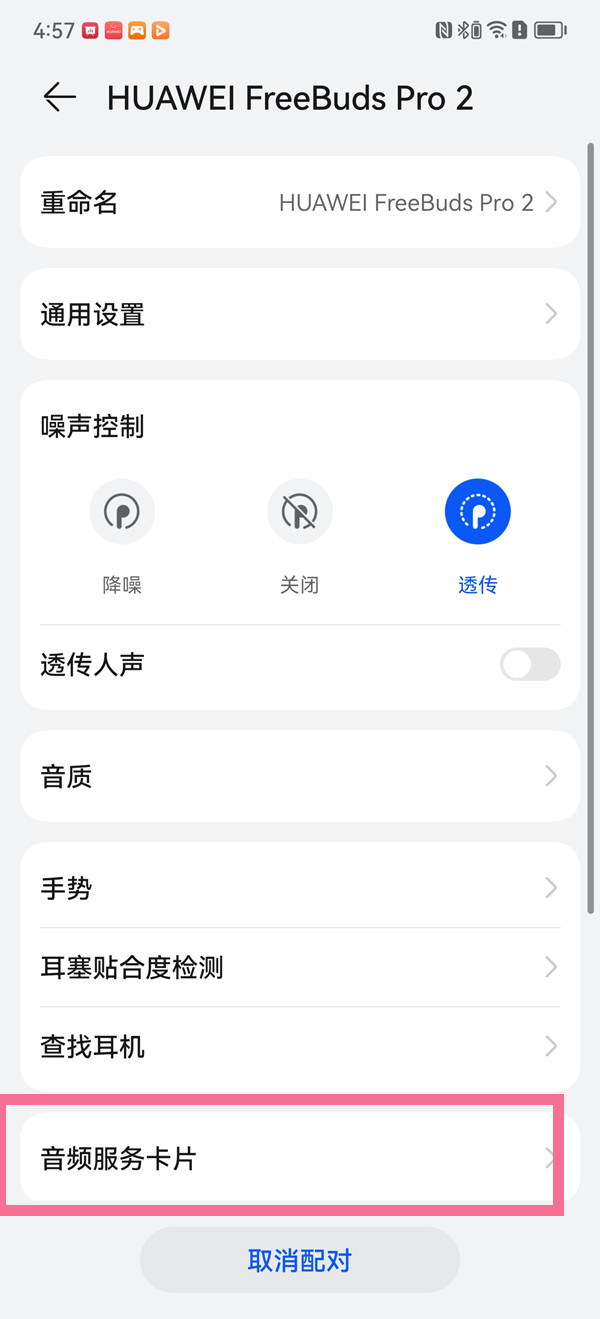Toggle the 透传人声 switch
This screenshot has height=1319, width=600.
pos(530,665)
